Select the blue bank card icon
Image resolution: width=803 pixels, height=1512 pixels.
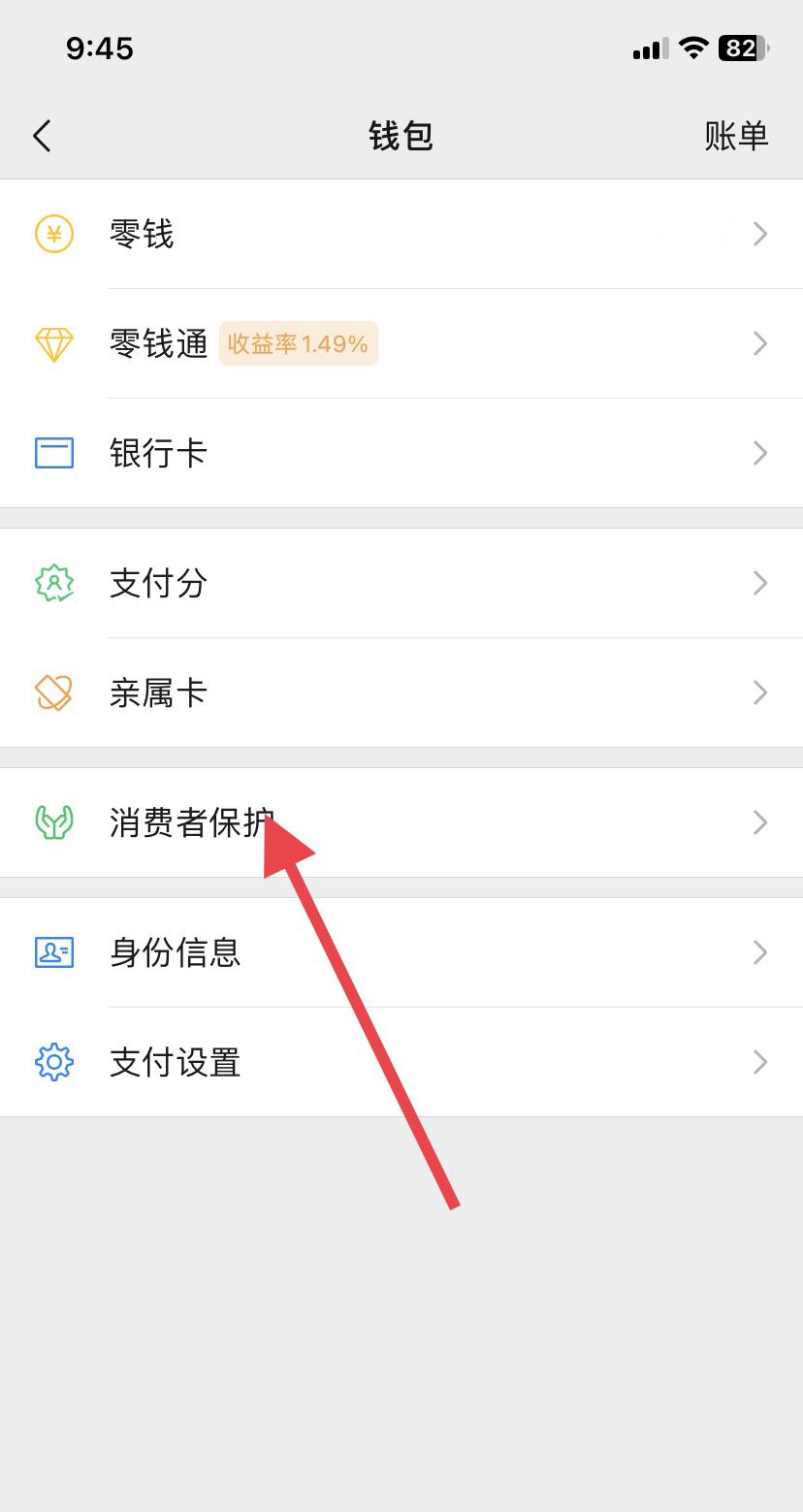click(55, 453)
